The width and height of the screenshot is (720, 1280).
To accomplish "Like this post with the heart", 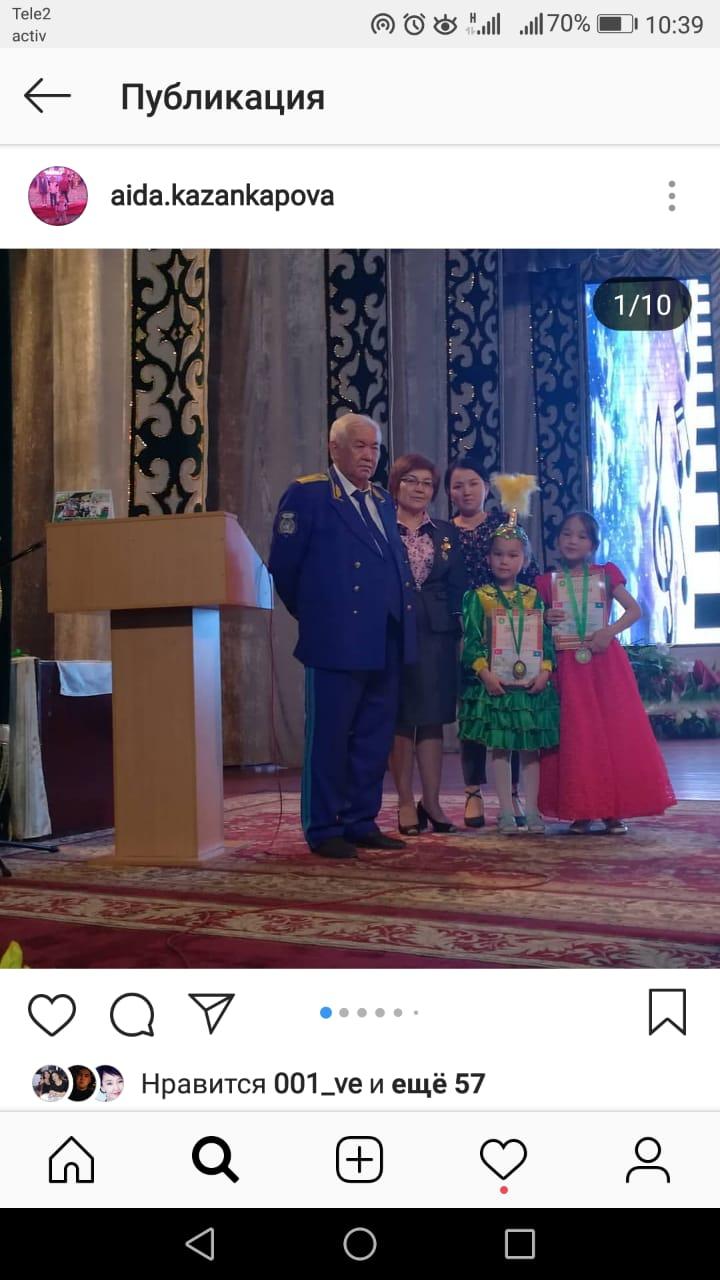I will 52,1014.
